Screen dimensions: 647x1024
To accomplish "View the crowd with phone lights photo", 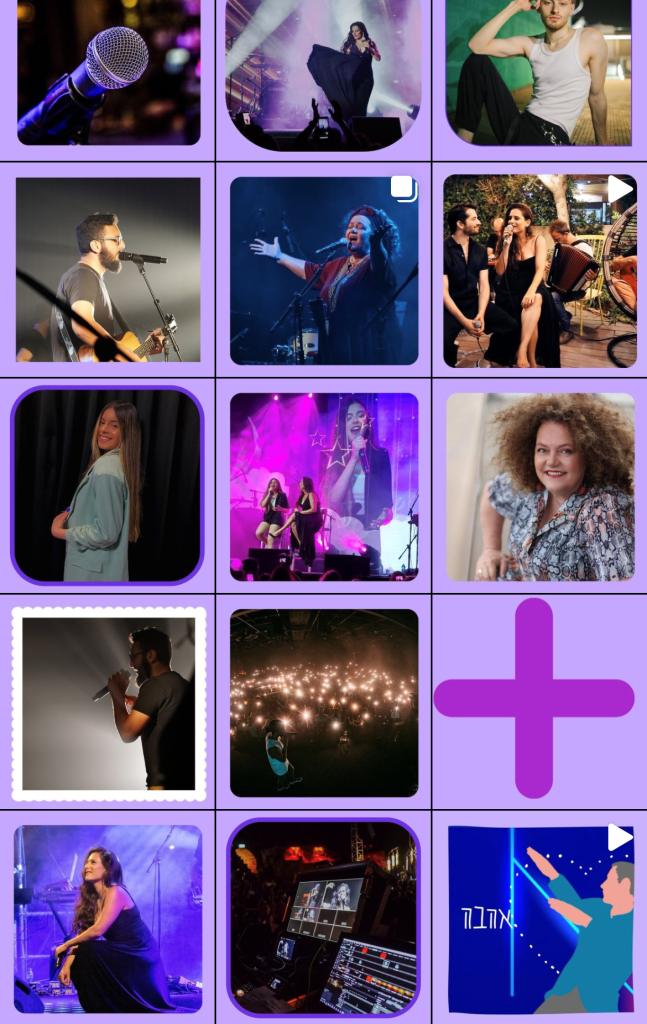I will coord(323,702).
